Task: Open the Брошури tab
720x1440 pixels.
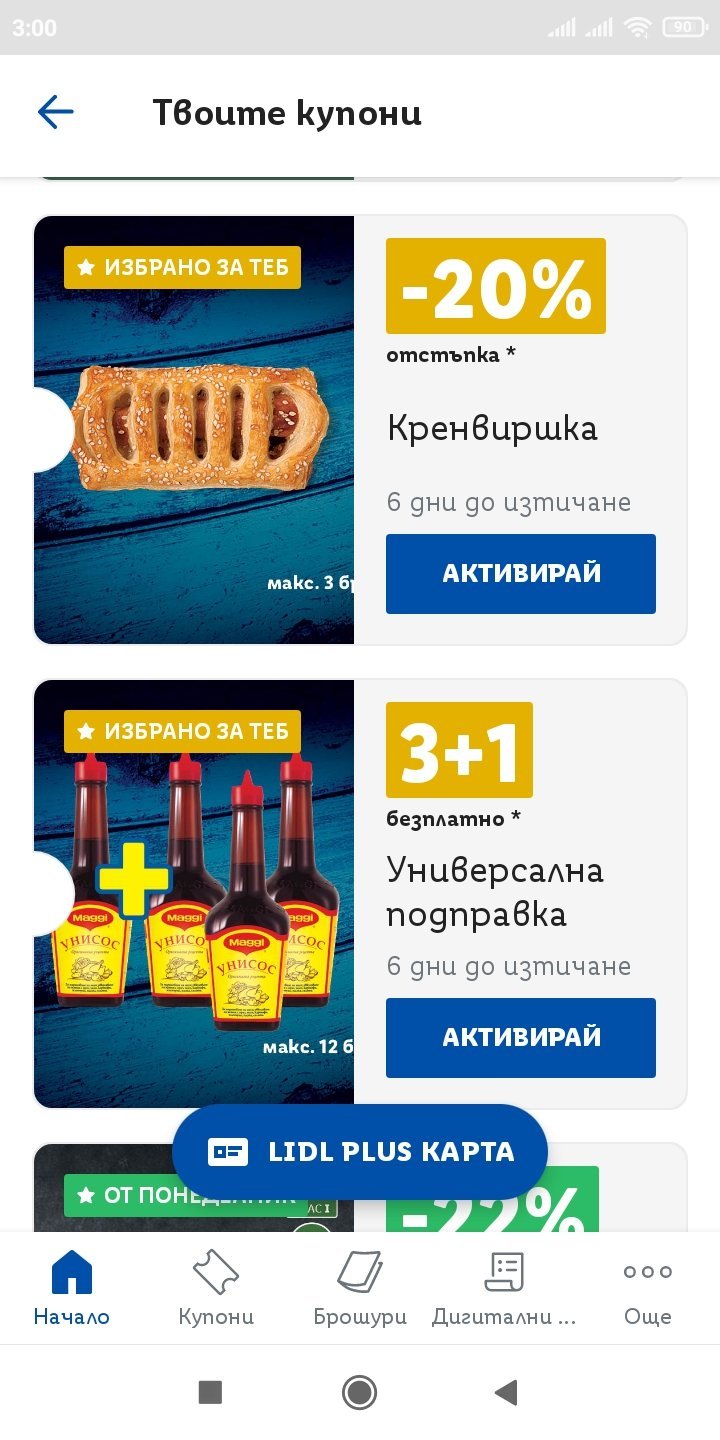Action: click(360, 1288)
